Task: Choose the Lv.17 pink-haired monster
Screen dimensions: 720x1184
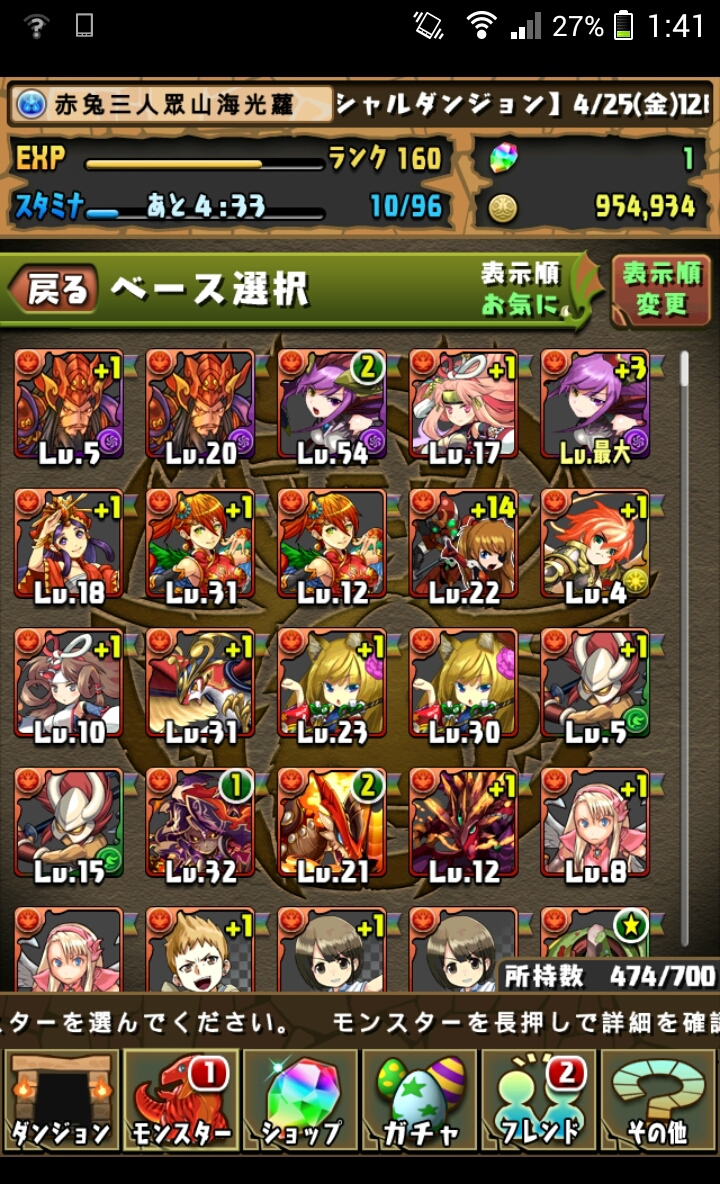Action: click(x=463, y=406)
